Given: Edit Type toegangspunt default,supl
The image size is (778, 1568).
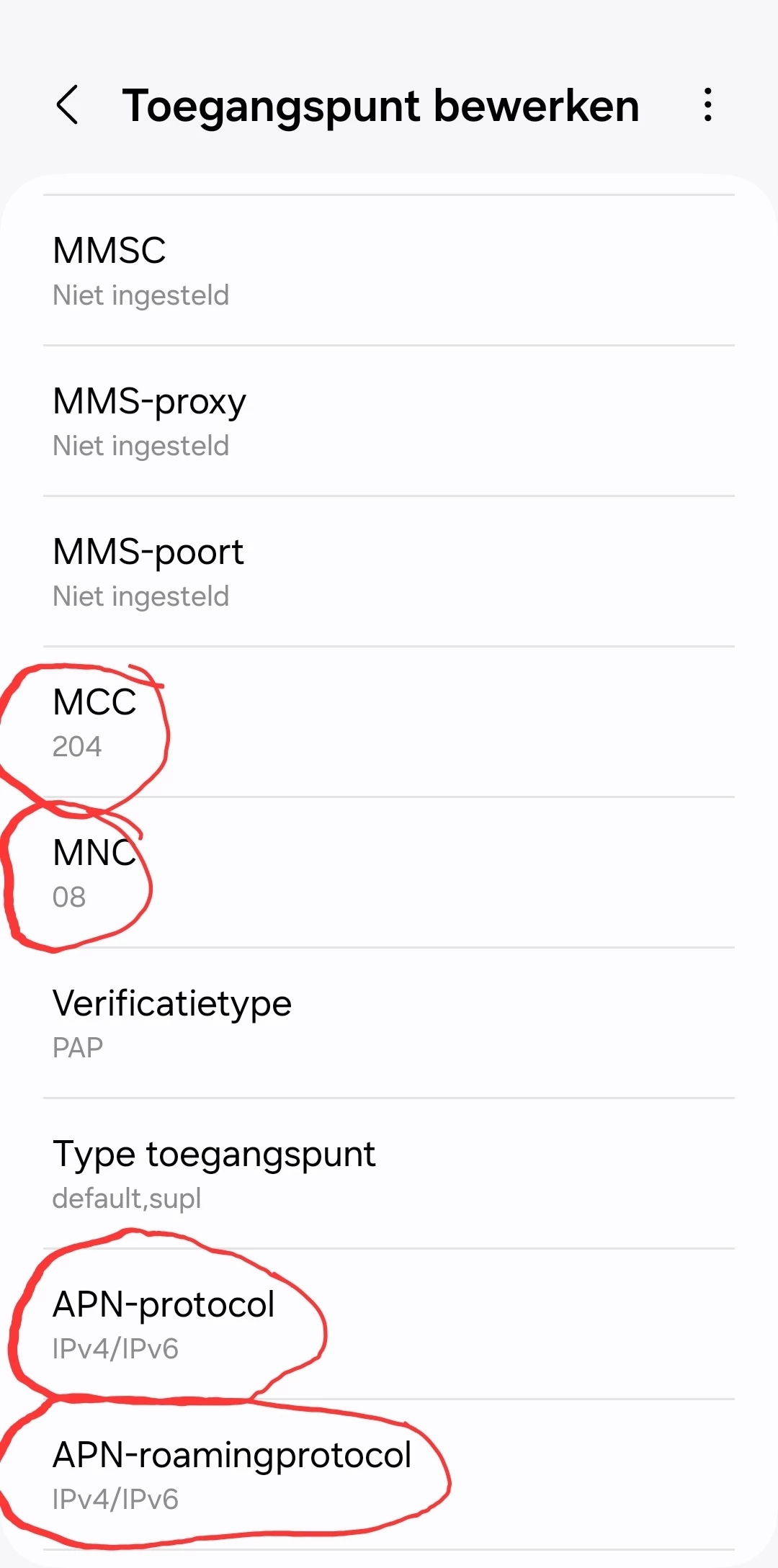Looking at the screenshot, I should click(x=389, y=1174).
